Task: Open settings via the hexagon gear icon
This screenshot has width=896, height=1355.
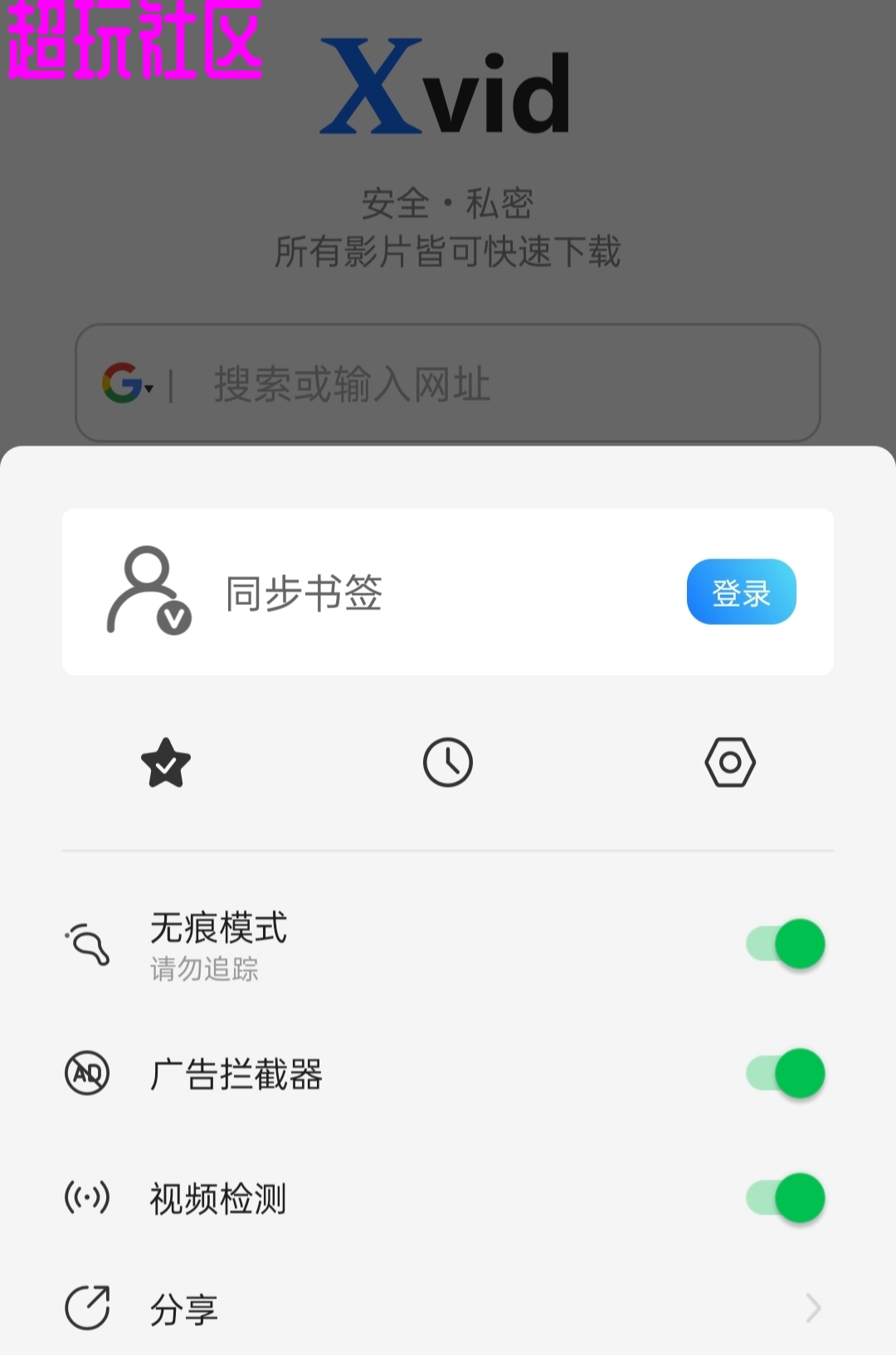Action: [x=729, y=762]
